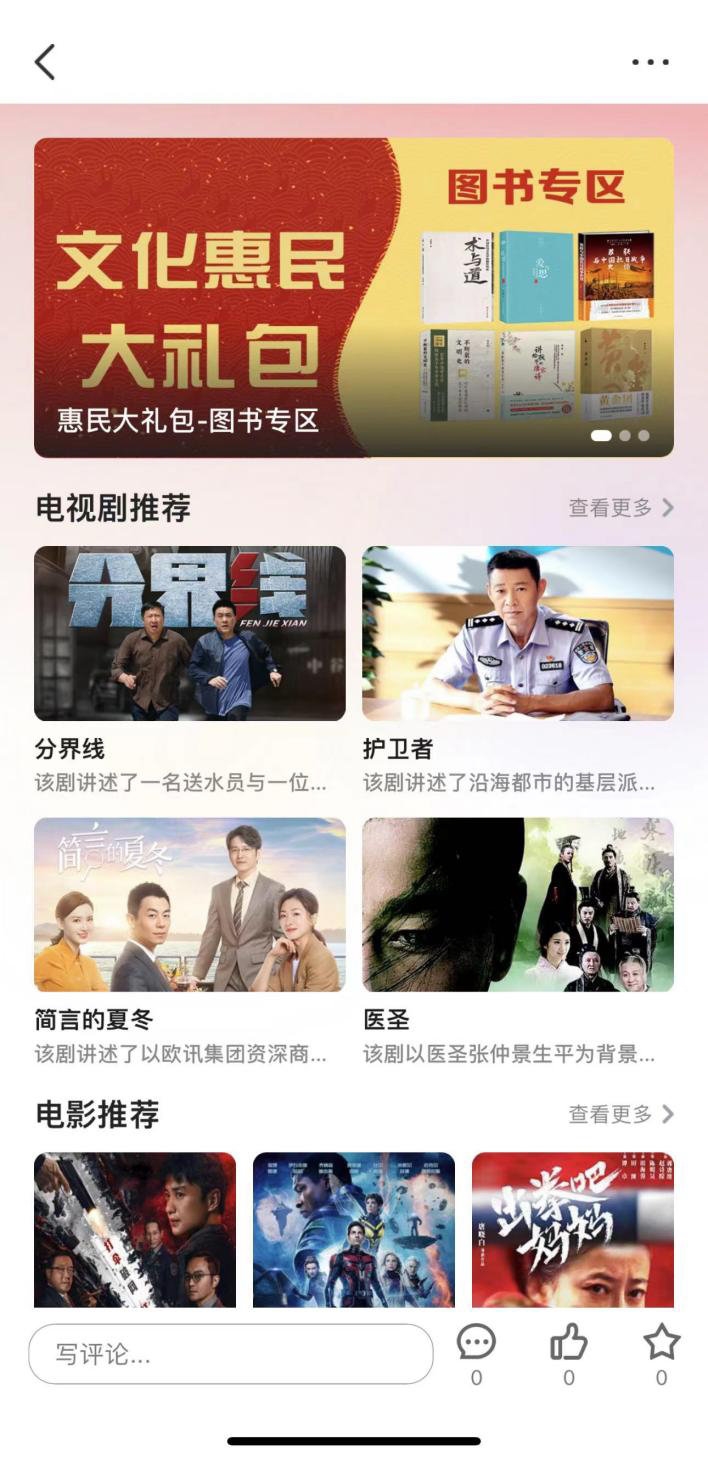This screenshot has height=1458, width=708.
Task: Tap the 写评论 comment field
Action: (x=230, y=1355)
